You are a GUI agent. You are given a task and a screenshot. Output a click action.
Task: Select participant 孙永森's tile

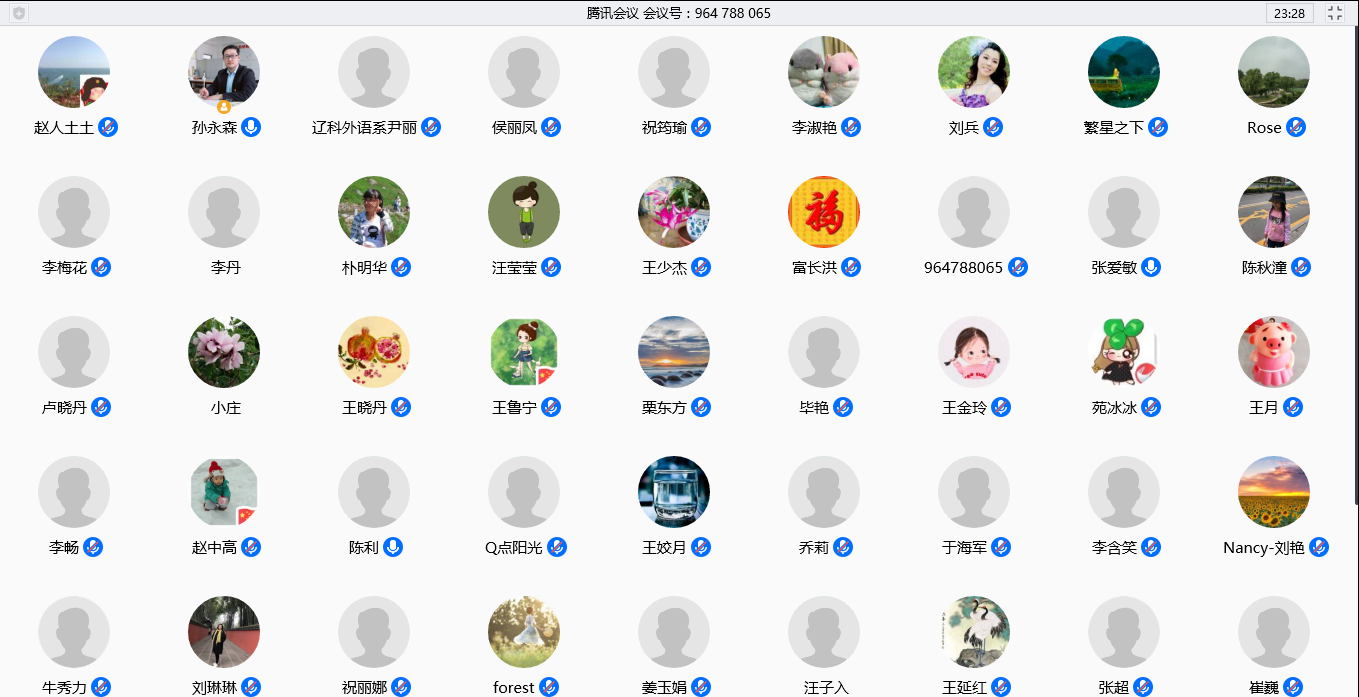point(224,73)
